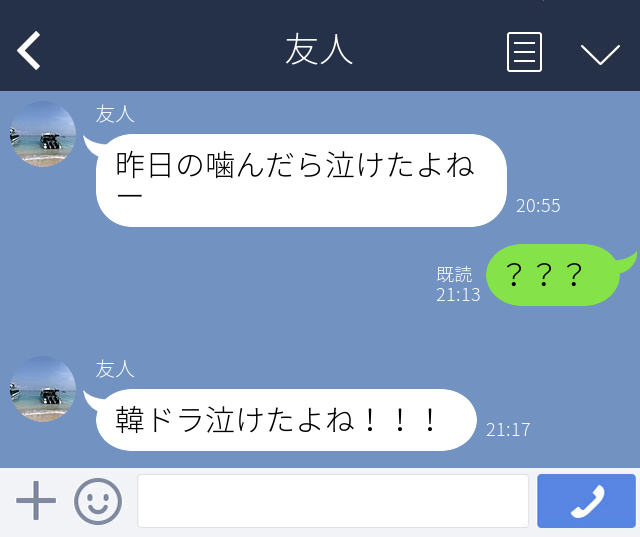Focus the message text field
This screenshot has width=640, height=537.
coord(332,501)
